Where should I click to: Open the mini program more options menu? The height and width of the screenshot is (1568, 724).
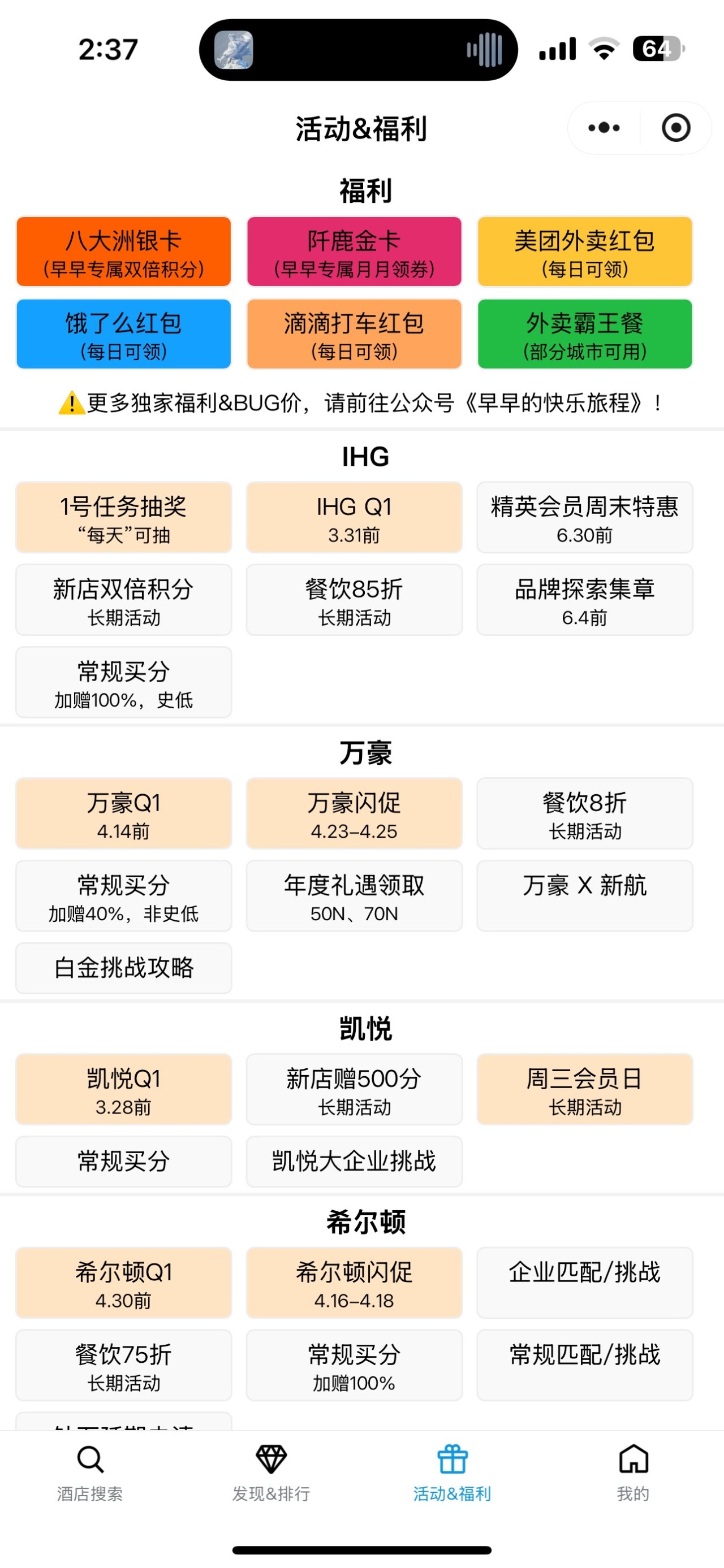click(x=604, y=128)
